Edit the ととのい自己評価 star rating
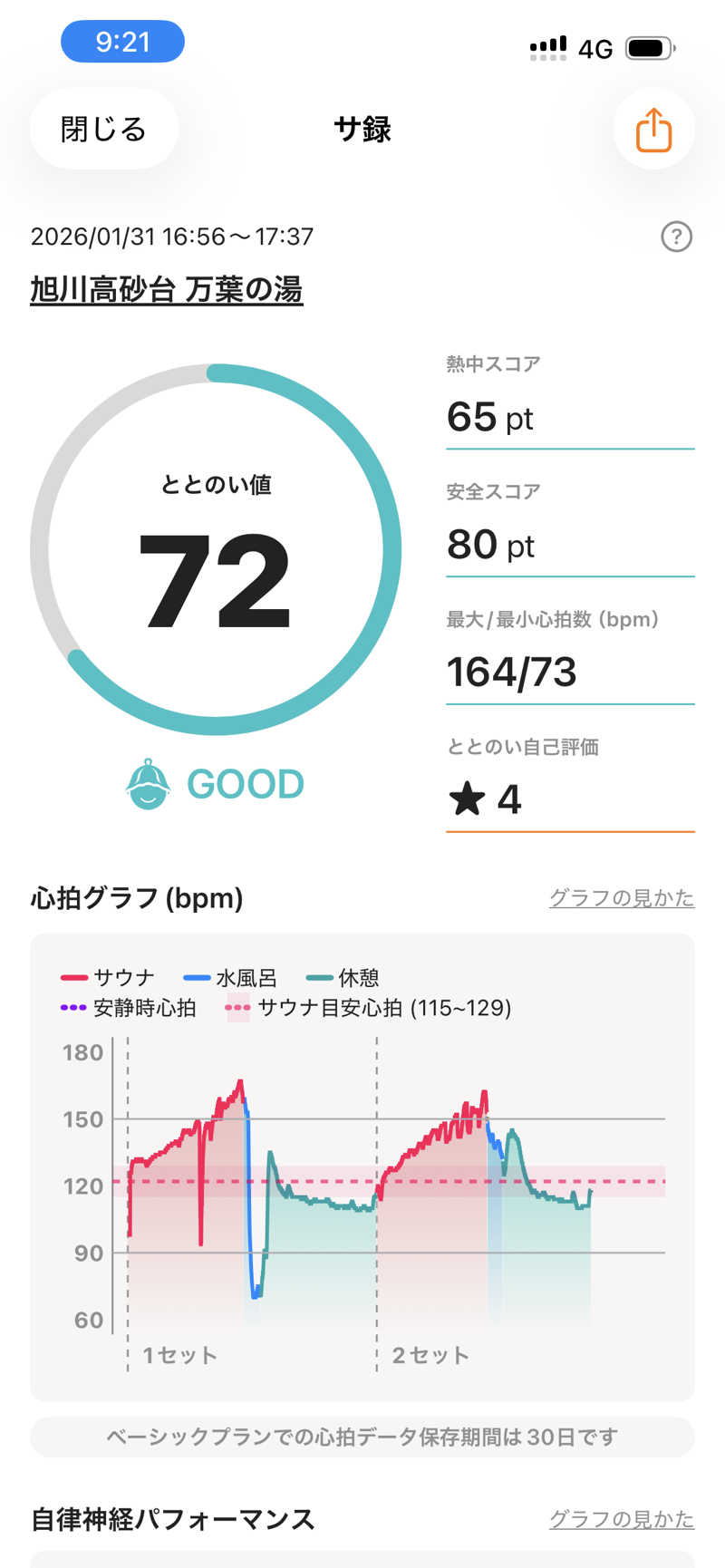This screenshot has height=1568, width=725. (569, 799)
